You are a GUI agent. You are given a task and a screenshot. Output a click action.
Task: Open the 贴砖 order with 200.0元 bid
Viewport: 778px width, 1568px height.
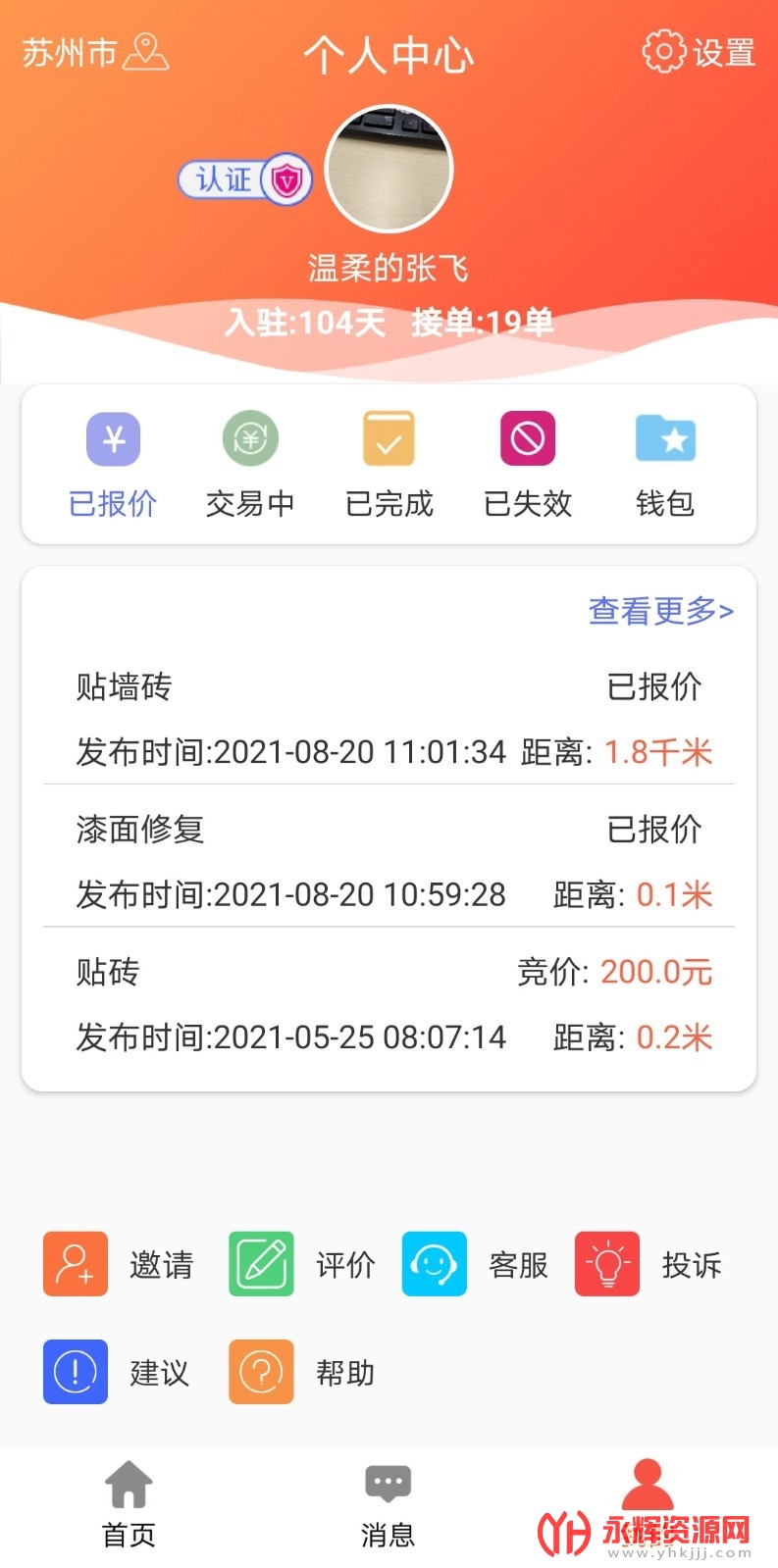[389, 1004]
